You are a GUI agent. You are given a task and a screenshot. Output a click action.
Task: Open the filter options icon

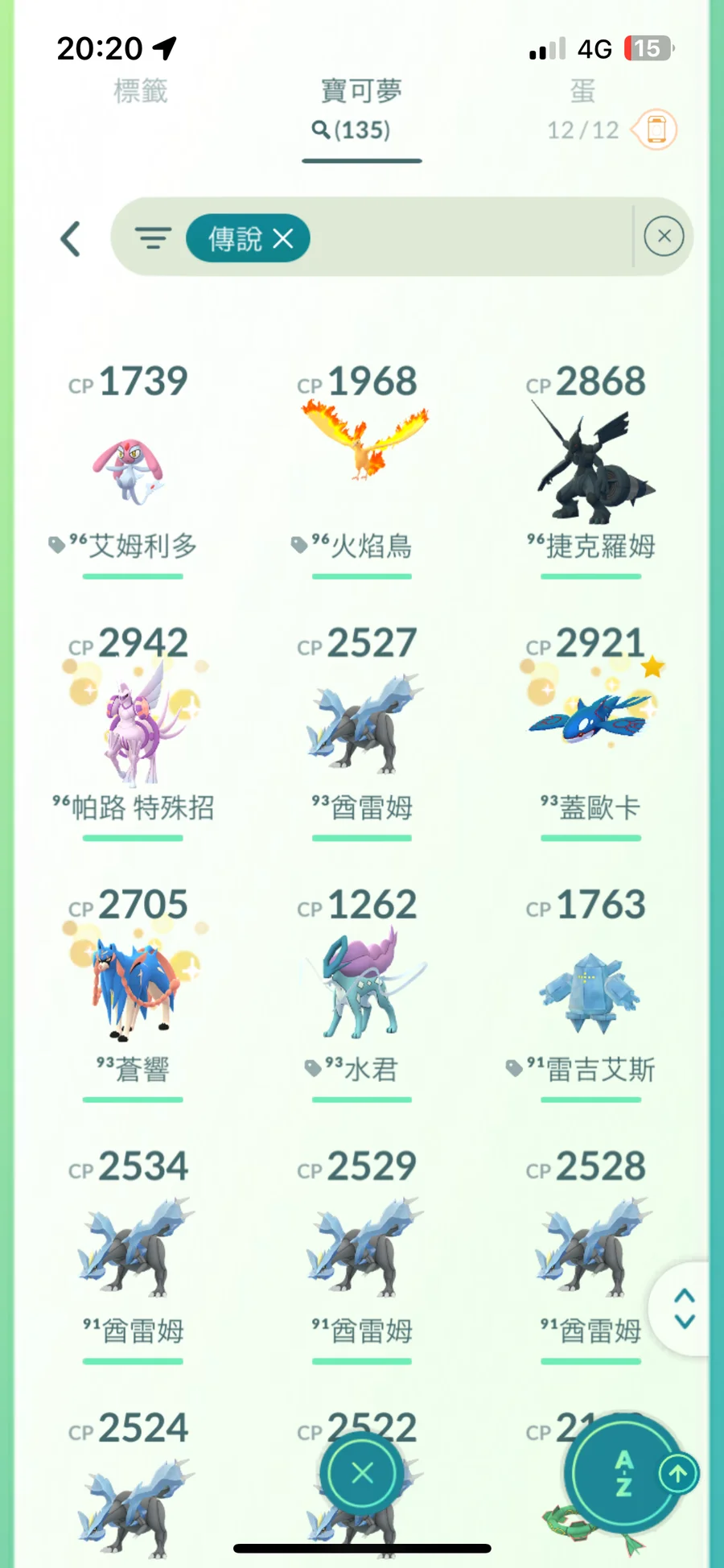(x=153, y=238)
